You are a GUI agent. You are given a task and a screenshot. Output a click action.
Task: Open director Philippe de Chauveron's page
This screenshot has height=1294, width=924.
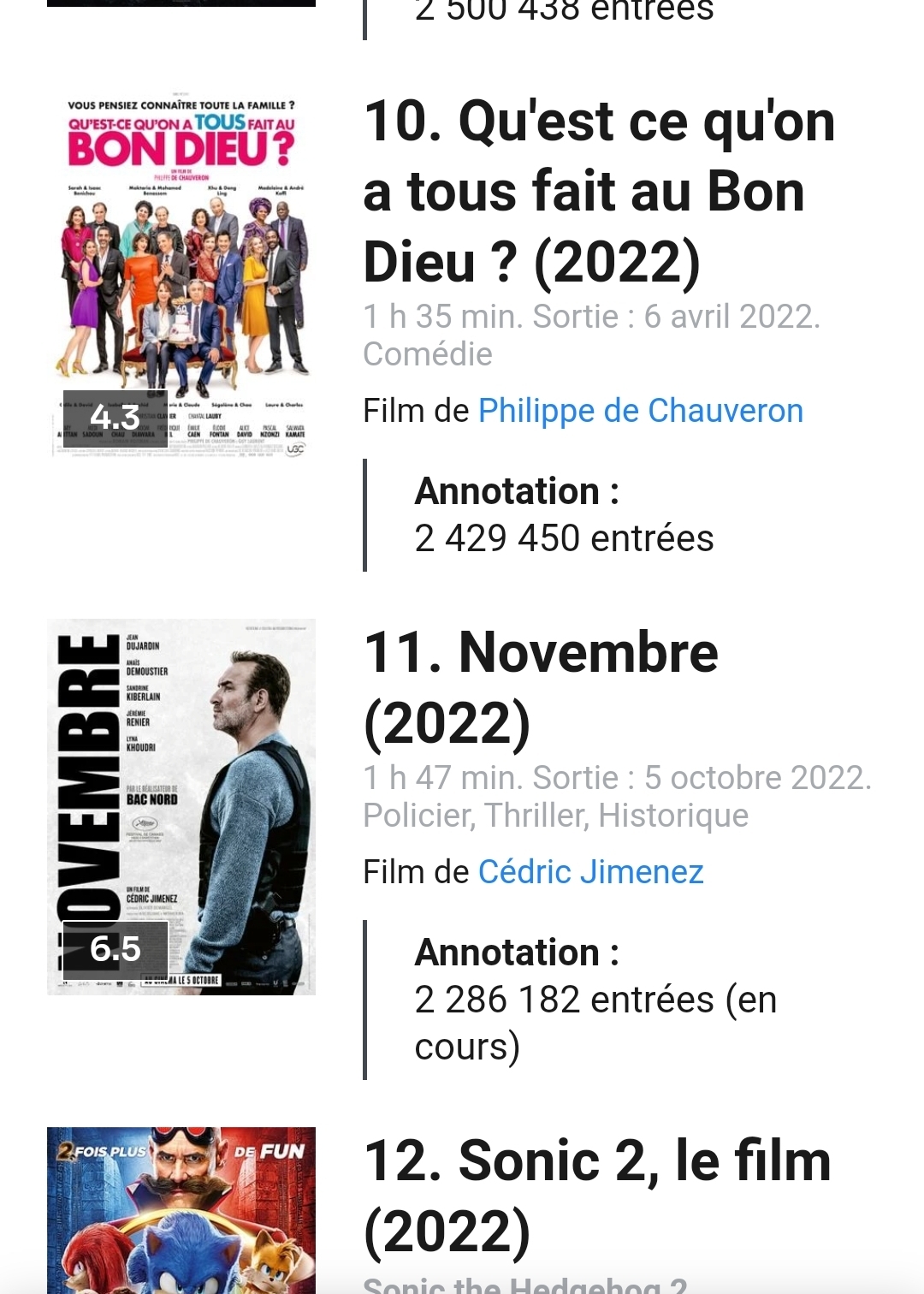[x=640, y=411]
